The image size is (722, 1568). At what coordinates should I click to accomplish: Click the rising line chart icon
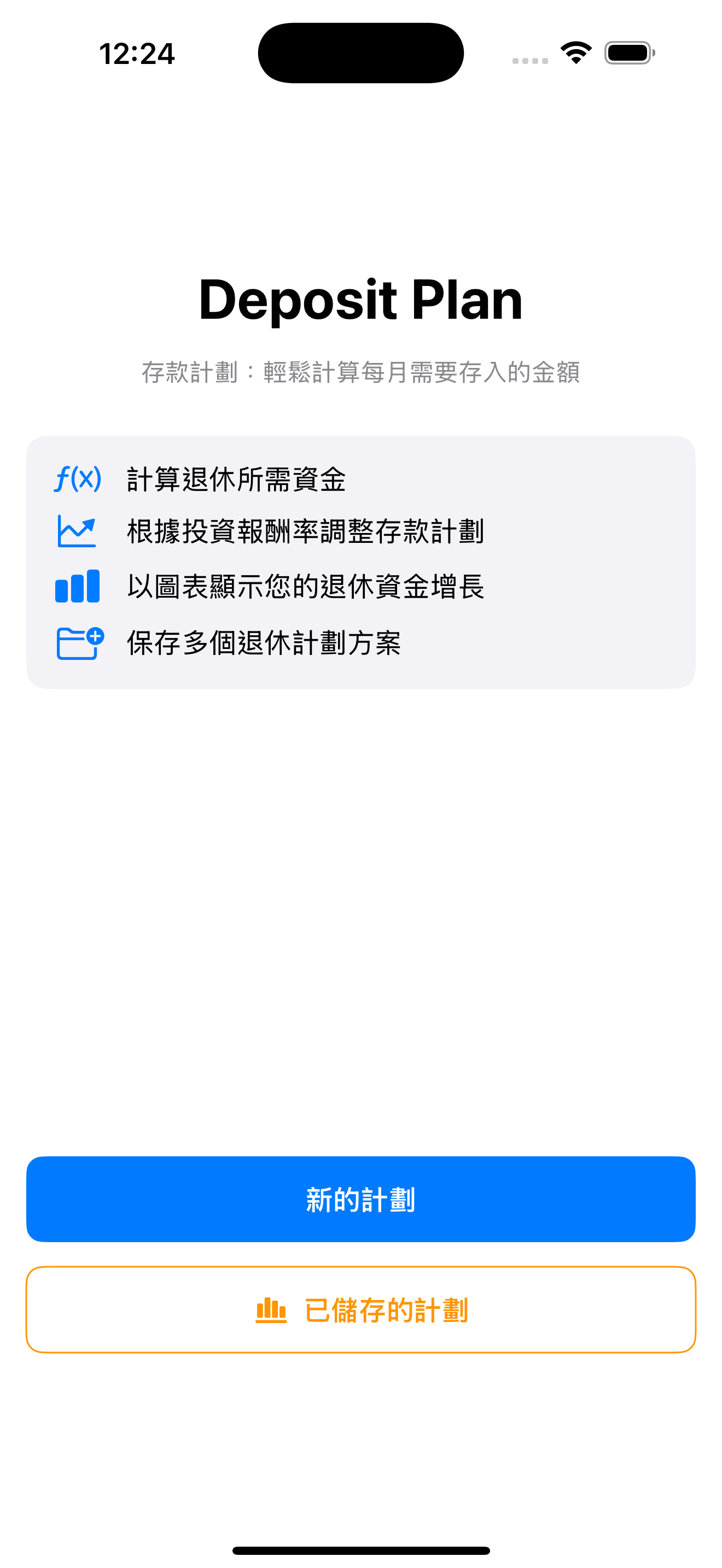pos(76,531)
